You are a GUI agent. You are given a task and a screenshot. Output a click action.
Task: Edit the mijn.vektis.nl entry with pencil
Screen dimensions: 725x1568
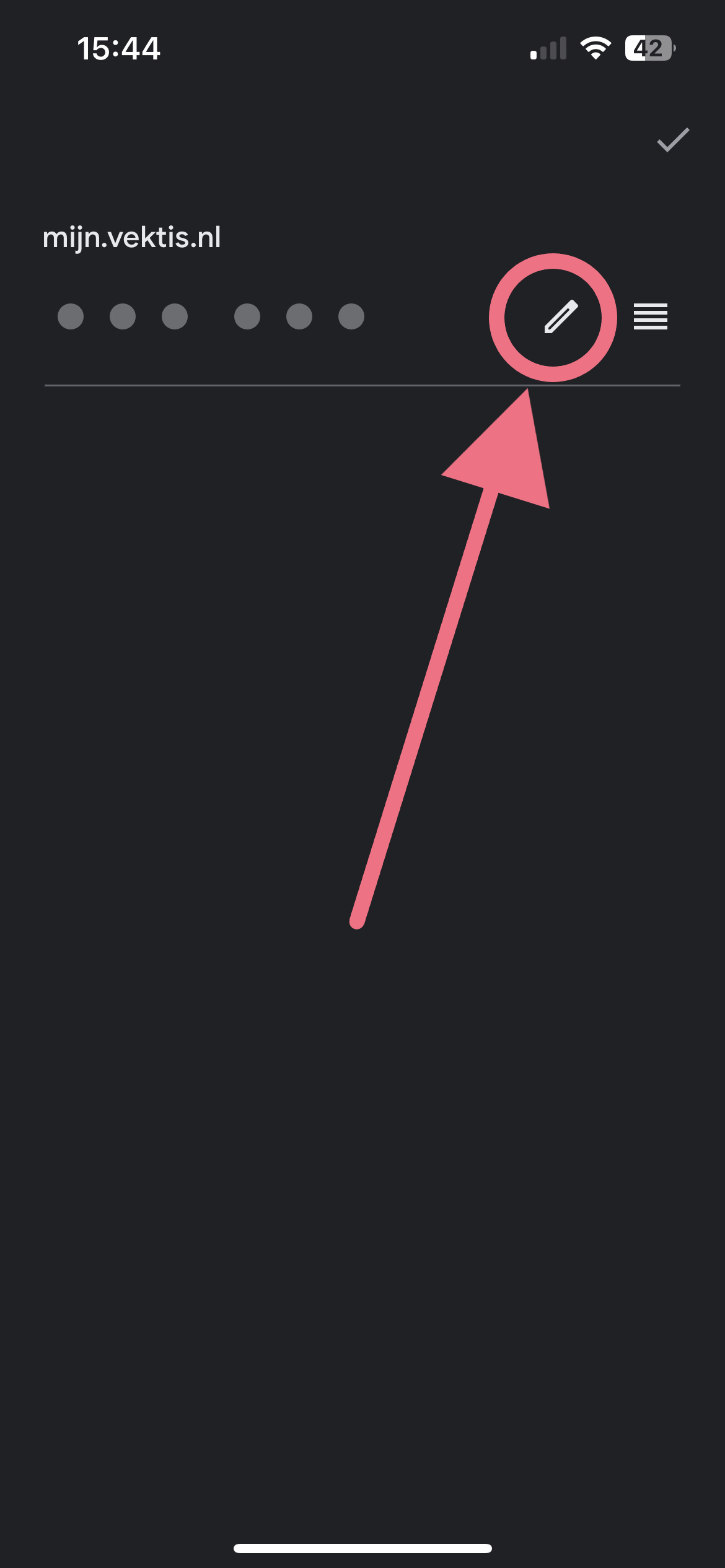560,317
